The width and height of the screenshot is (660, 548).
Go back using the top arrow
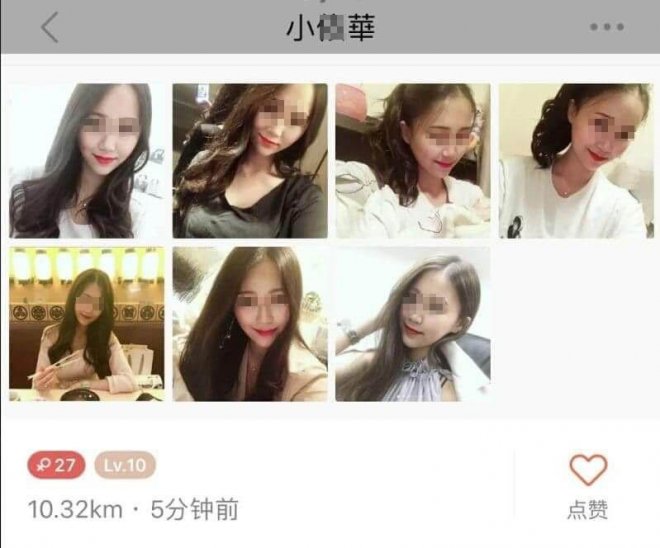[x=50, y=28]
